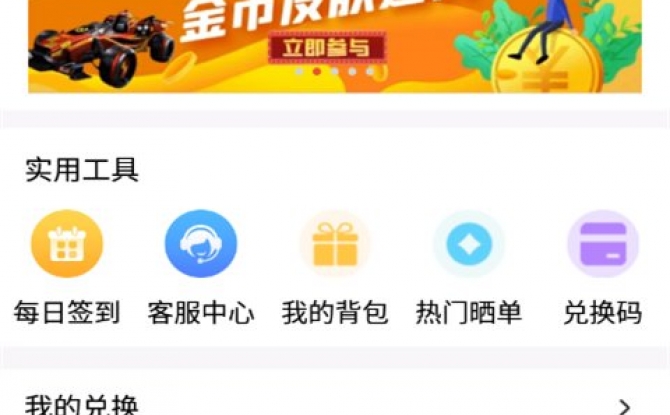
Task: Tap the 立即参与 banner button
Action: tap(323, 48)
